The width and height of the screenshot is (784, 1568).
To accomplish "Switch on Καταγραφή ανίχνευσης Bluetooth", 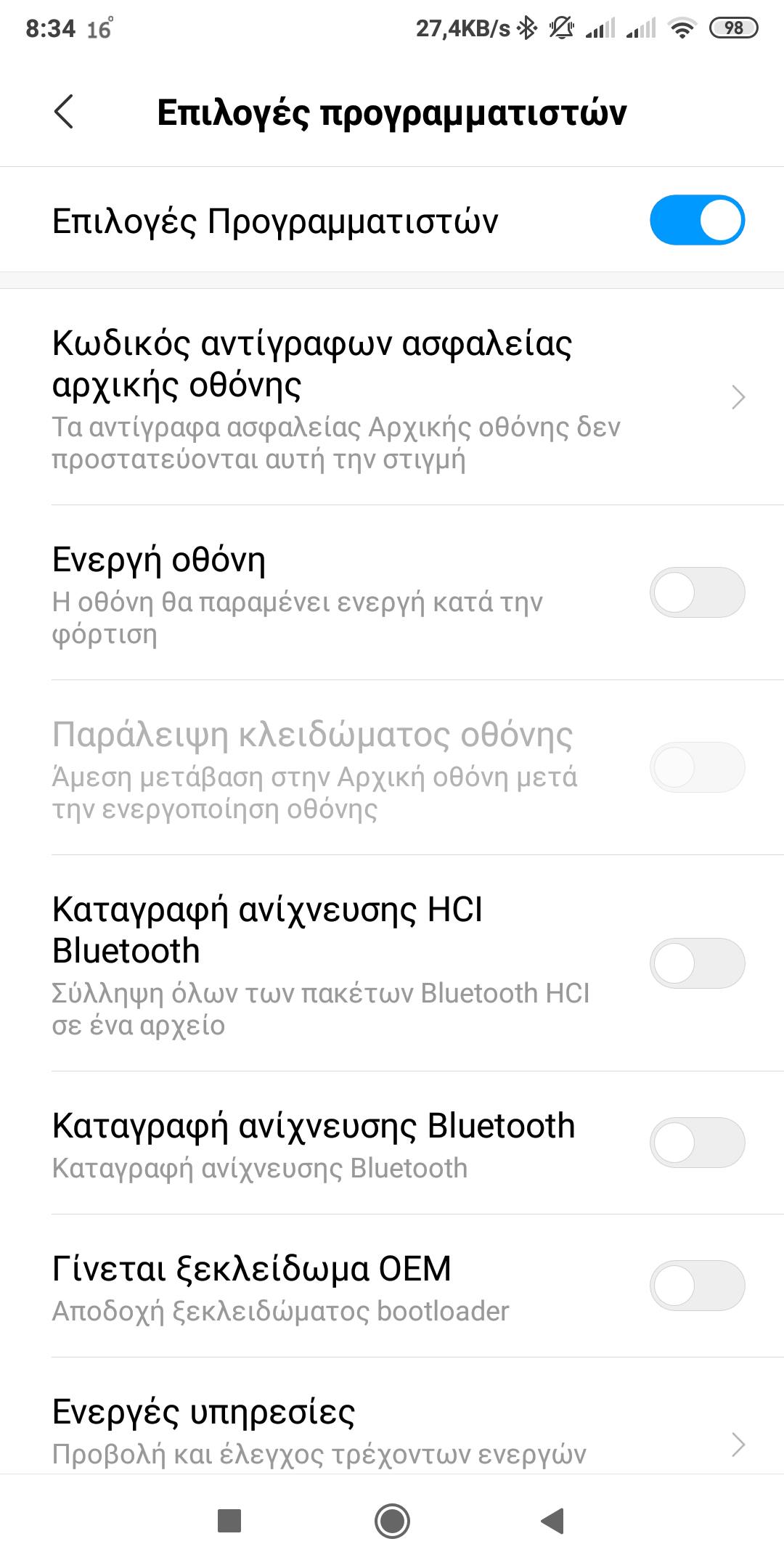I will (696, 1143).
